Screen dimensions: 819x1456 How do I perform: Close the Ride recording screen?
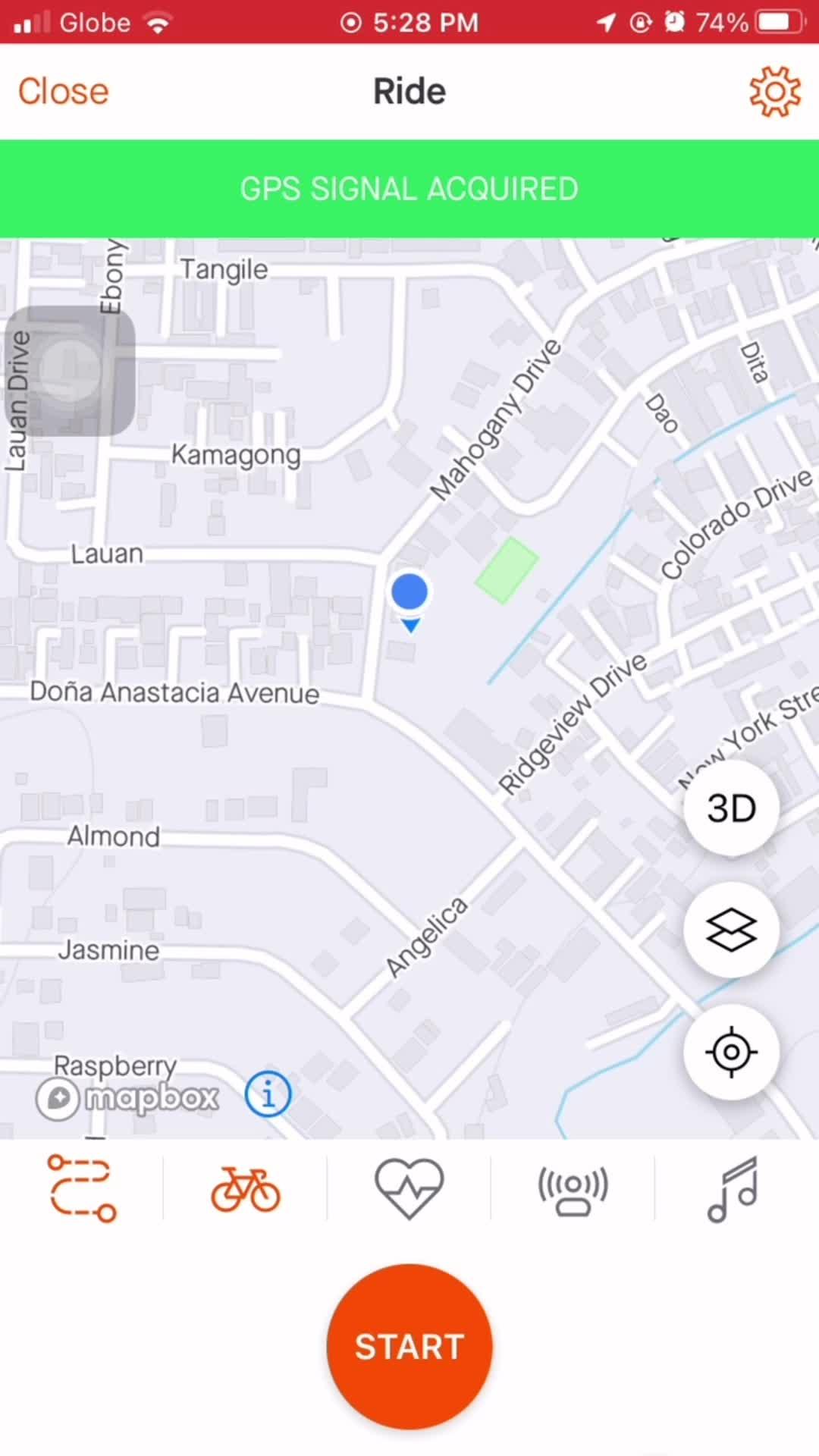click(x=64, y=92)
